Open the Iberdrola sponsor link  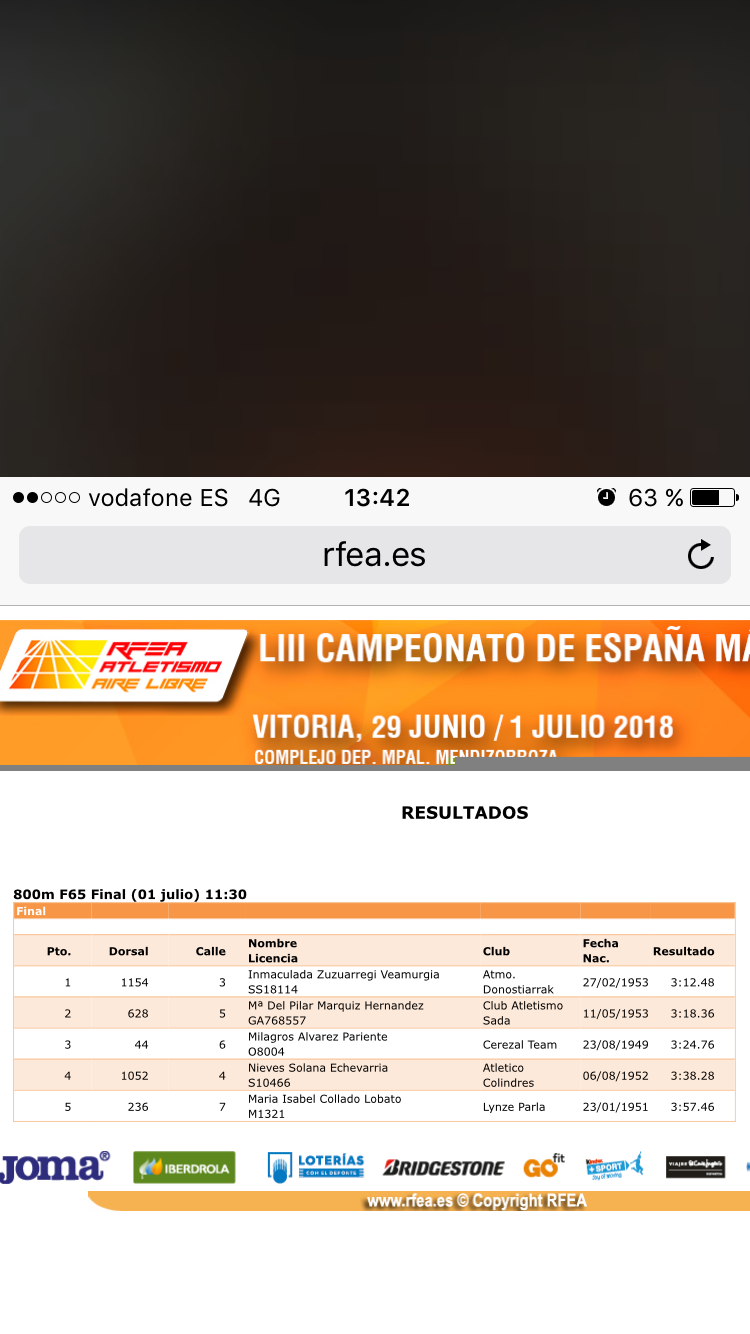(184, 1167)
